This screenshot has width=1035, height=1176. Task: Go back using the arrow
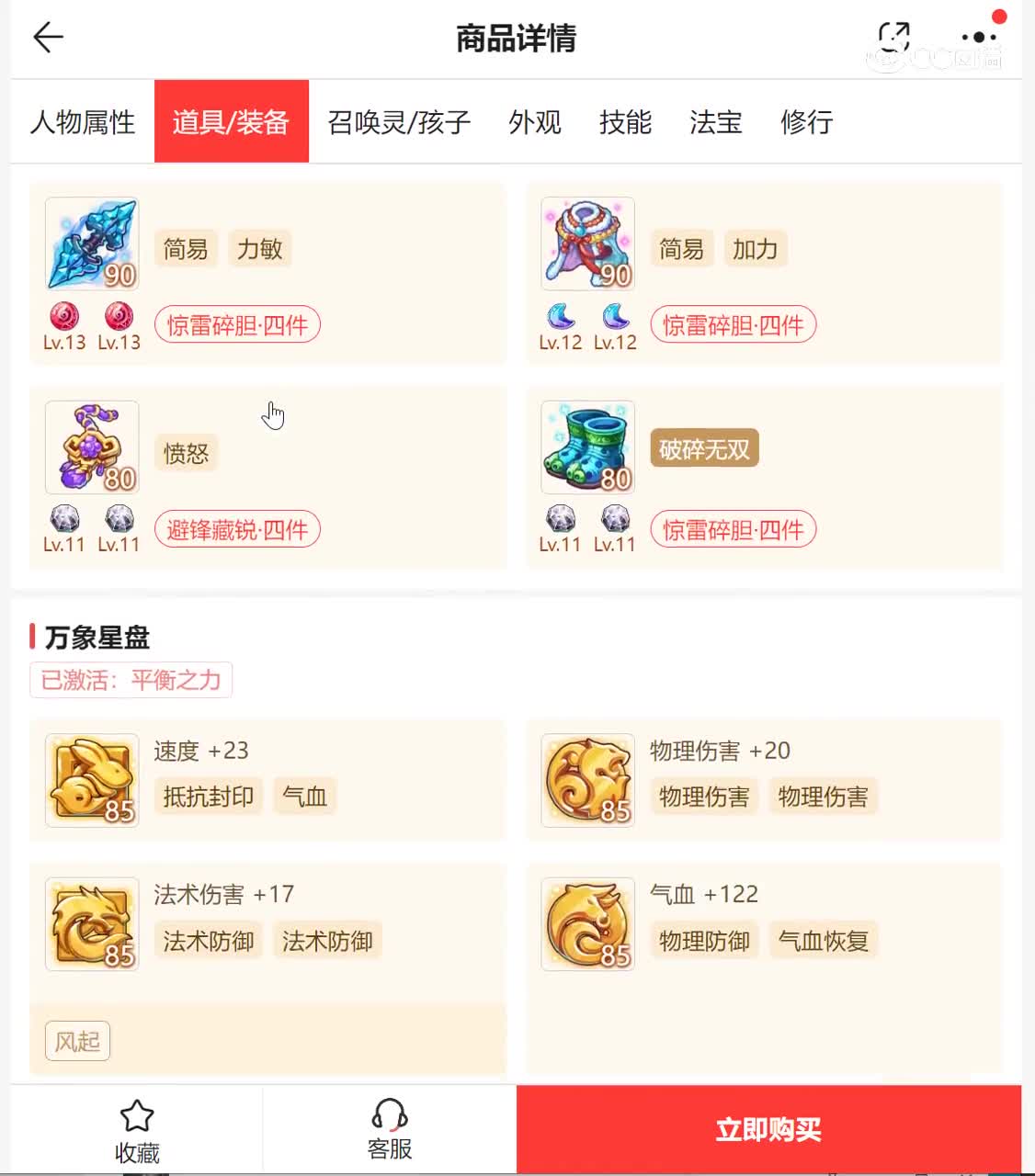click(48, 38)
